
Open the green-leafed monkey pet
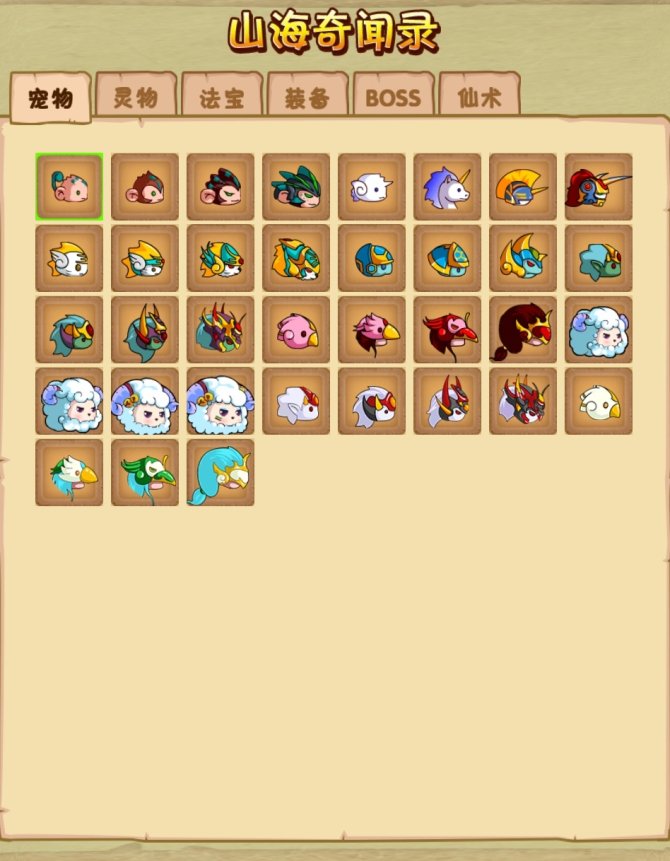pos(296,187)
